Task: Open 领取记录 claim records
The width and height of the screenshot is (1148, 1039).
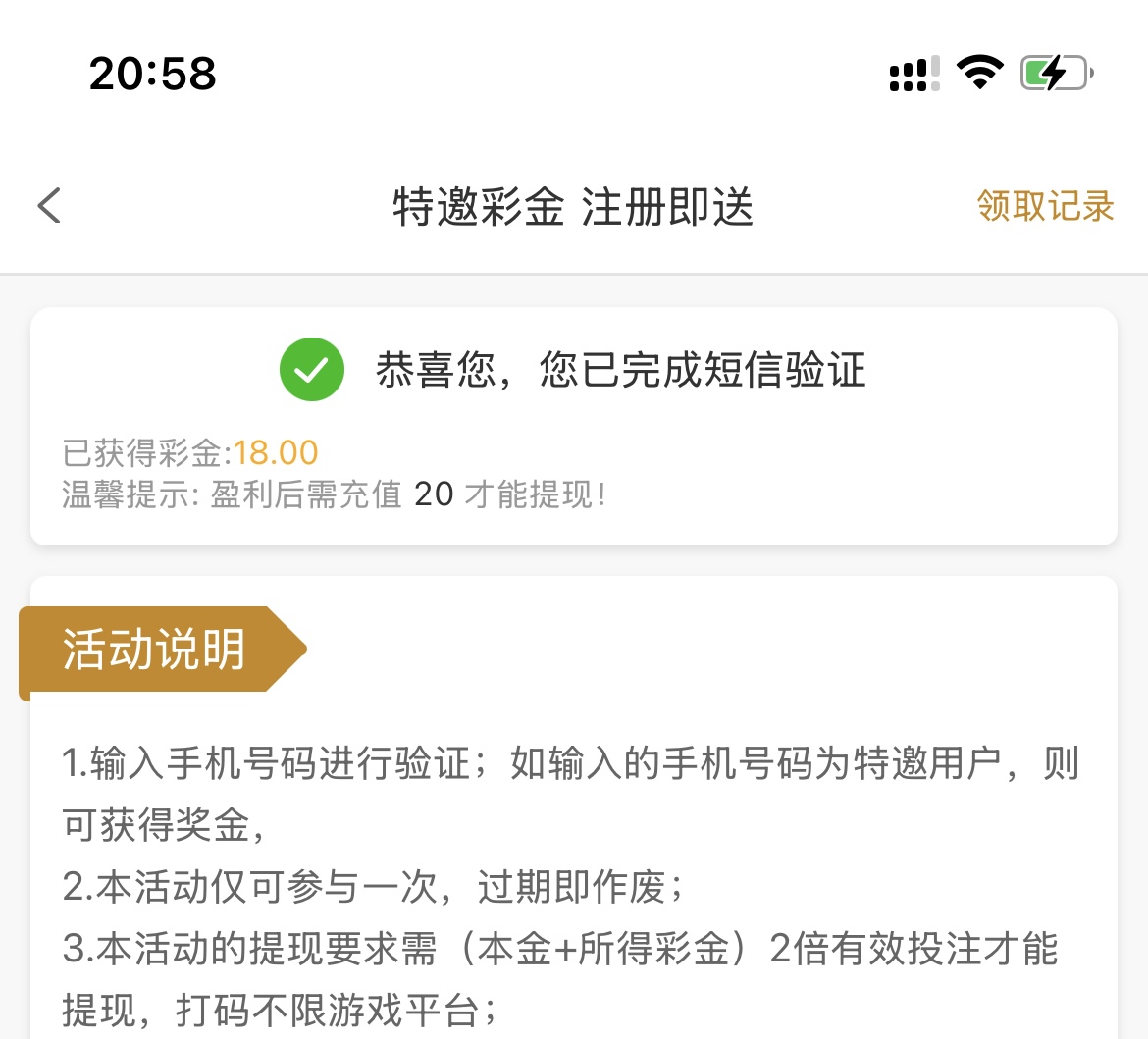Action: pos(1045,207)
